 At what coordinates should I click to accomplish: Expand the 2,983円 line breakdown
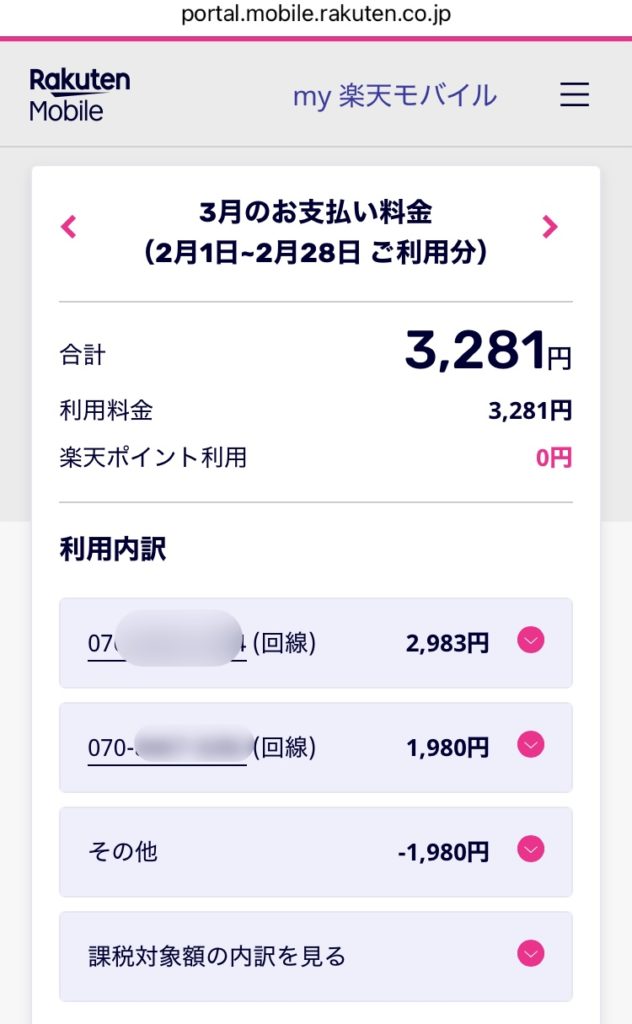pos(530,641)
